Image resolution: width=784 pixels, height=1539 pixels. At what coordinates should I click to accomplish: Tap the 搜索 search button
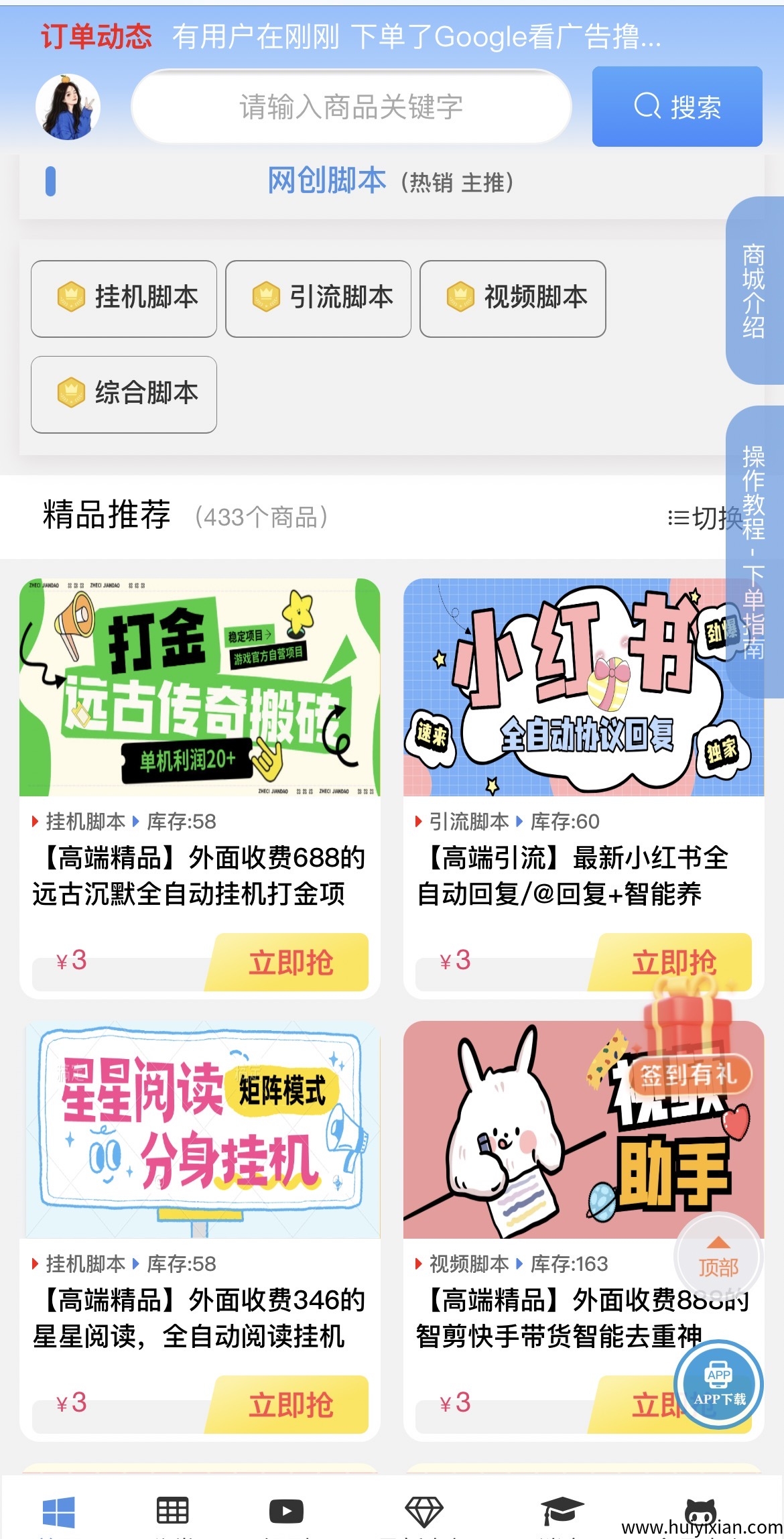pyautogui.click(x=677, y=107)
